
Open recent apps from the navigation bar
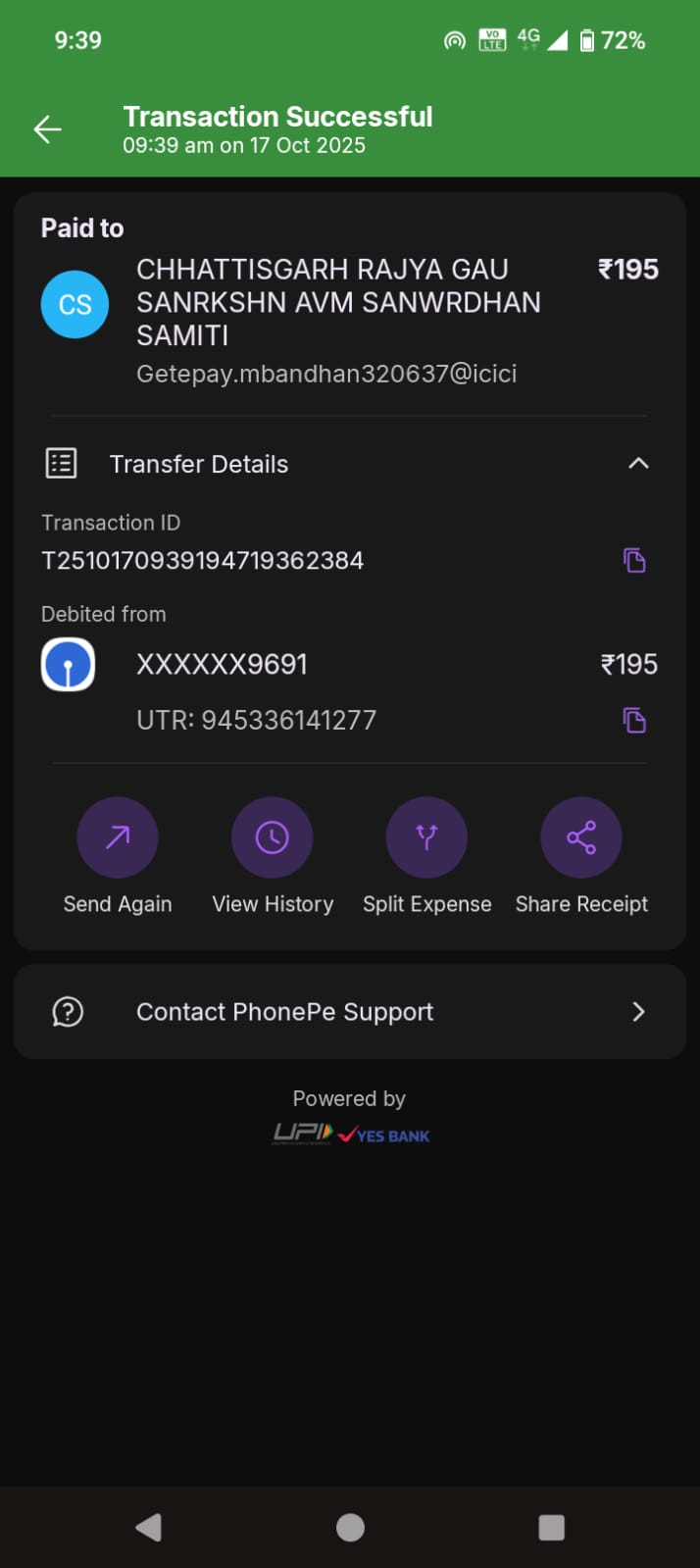click(x=552, y=1527)
